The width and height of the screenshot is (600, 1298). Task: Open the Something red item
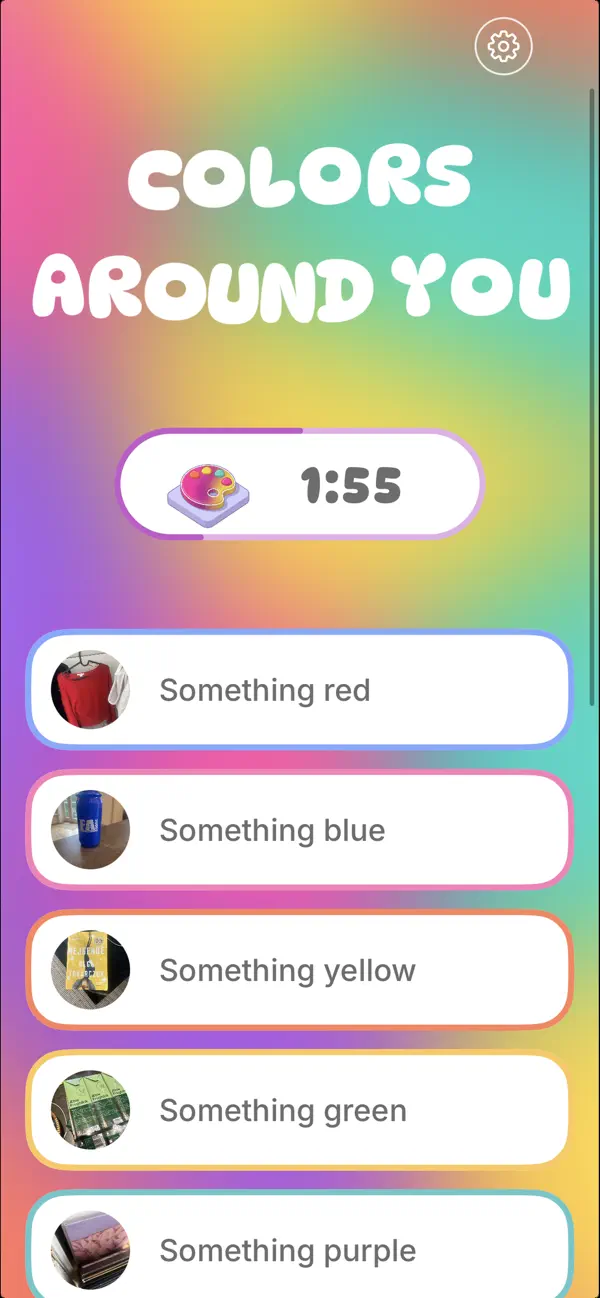tap(299, 689)
